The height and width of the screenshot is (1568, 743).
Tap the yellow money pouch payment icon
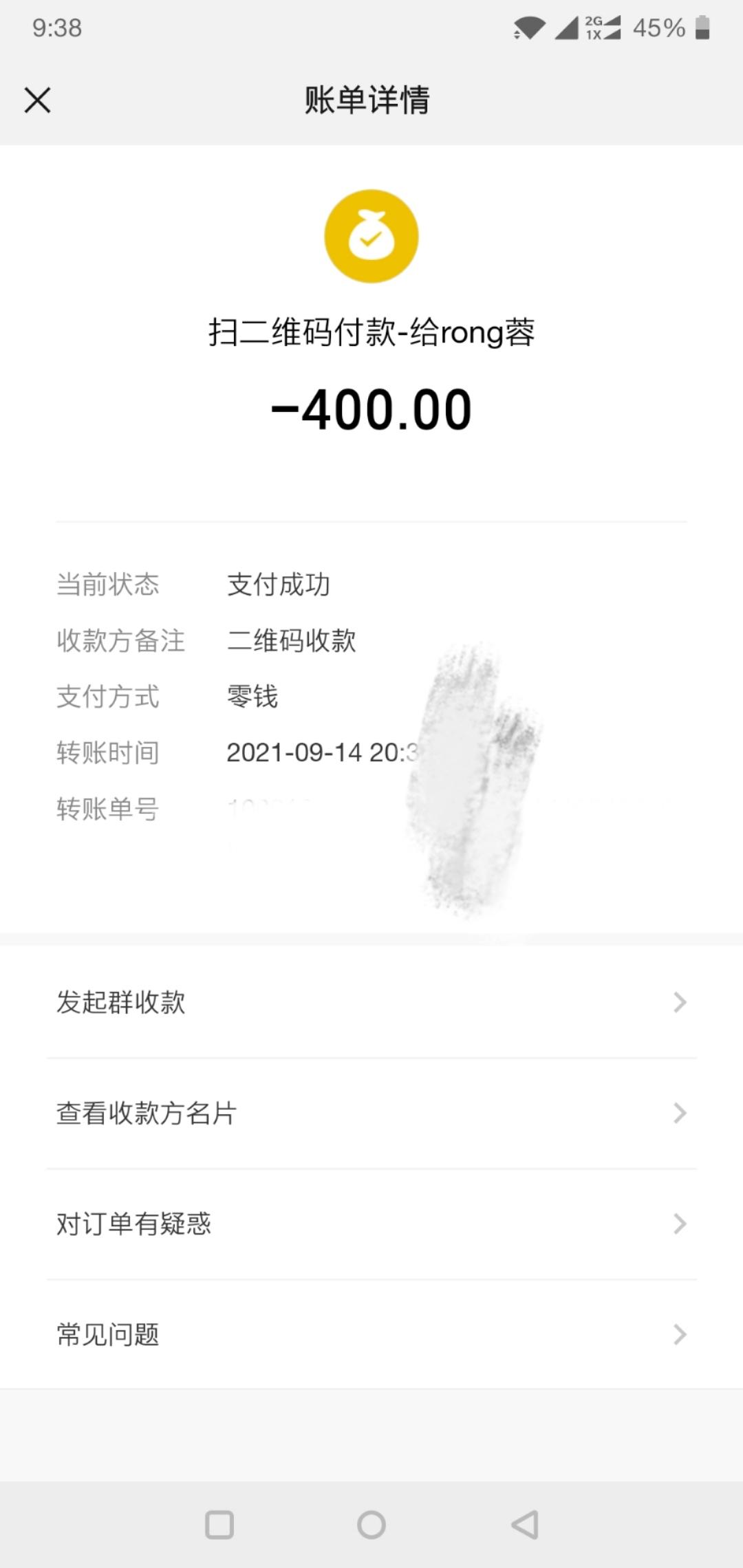(x=371, y=235)
